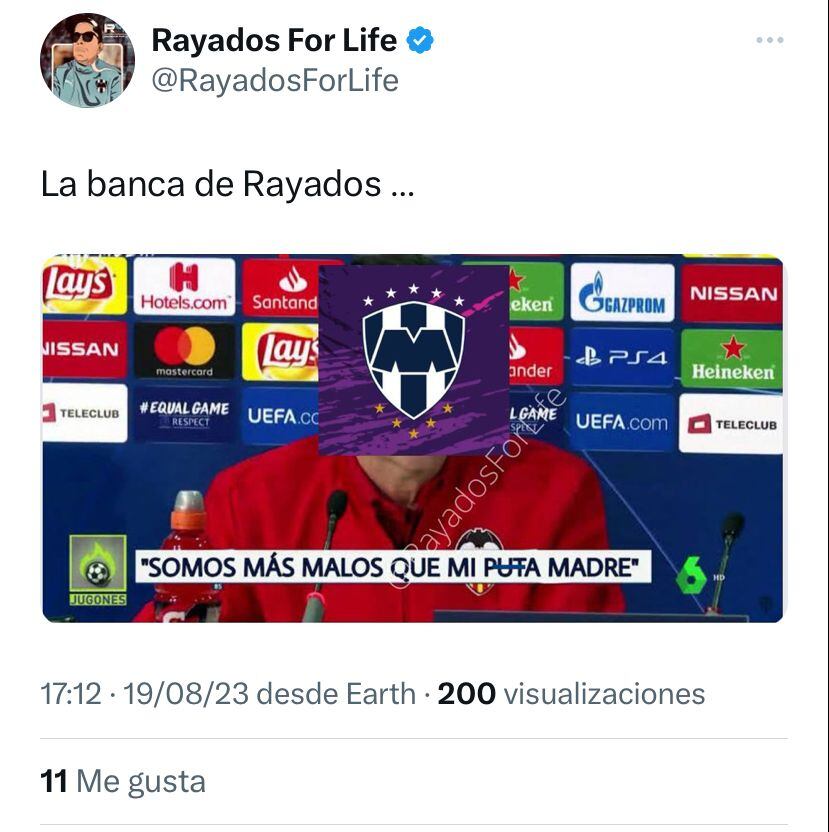View the @RayadosForLife account handle
The image size is (829, 832).
point(275,80)
